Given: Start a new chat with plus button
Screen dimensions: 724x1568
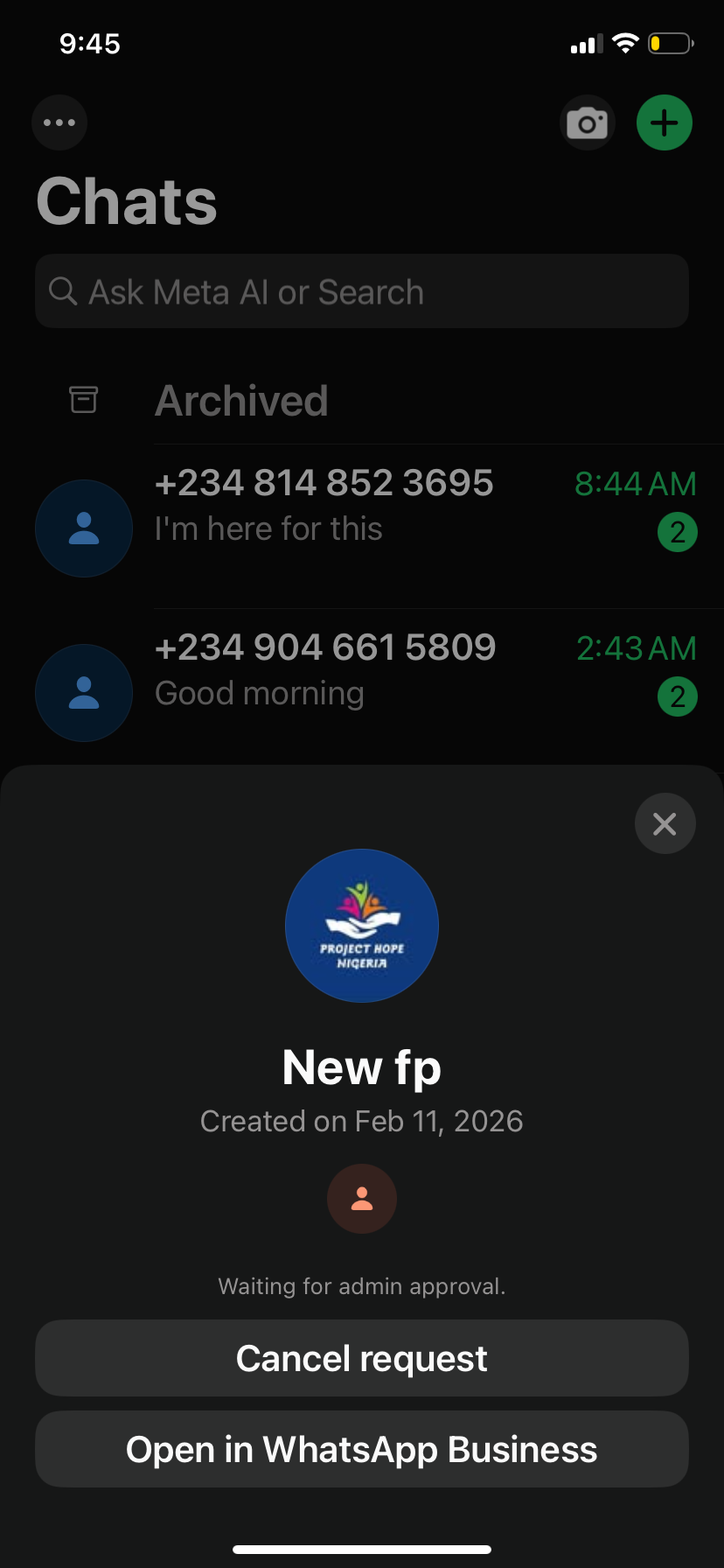Looking at the screenshot, I should click(665, 122).
